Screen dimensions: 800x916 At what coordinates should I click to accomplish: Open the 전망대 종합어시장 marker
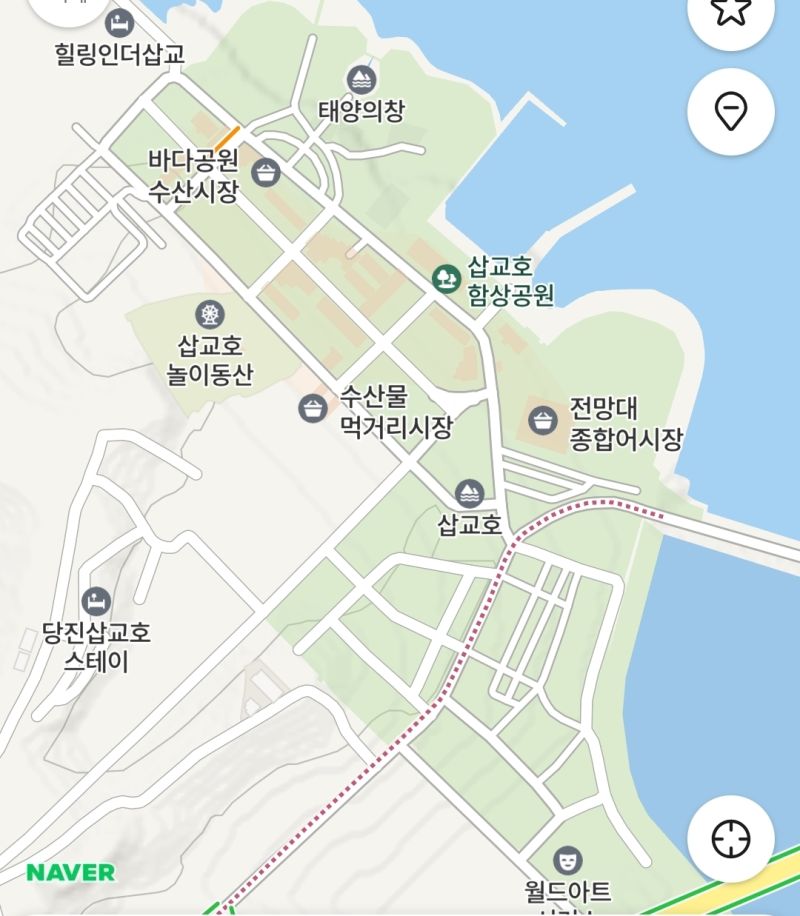543,419
